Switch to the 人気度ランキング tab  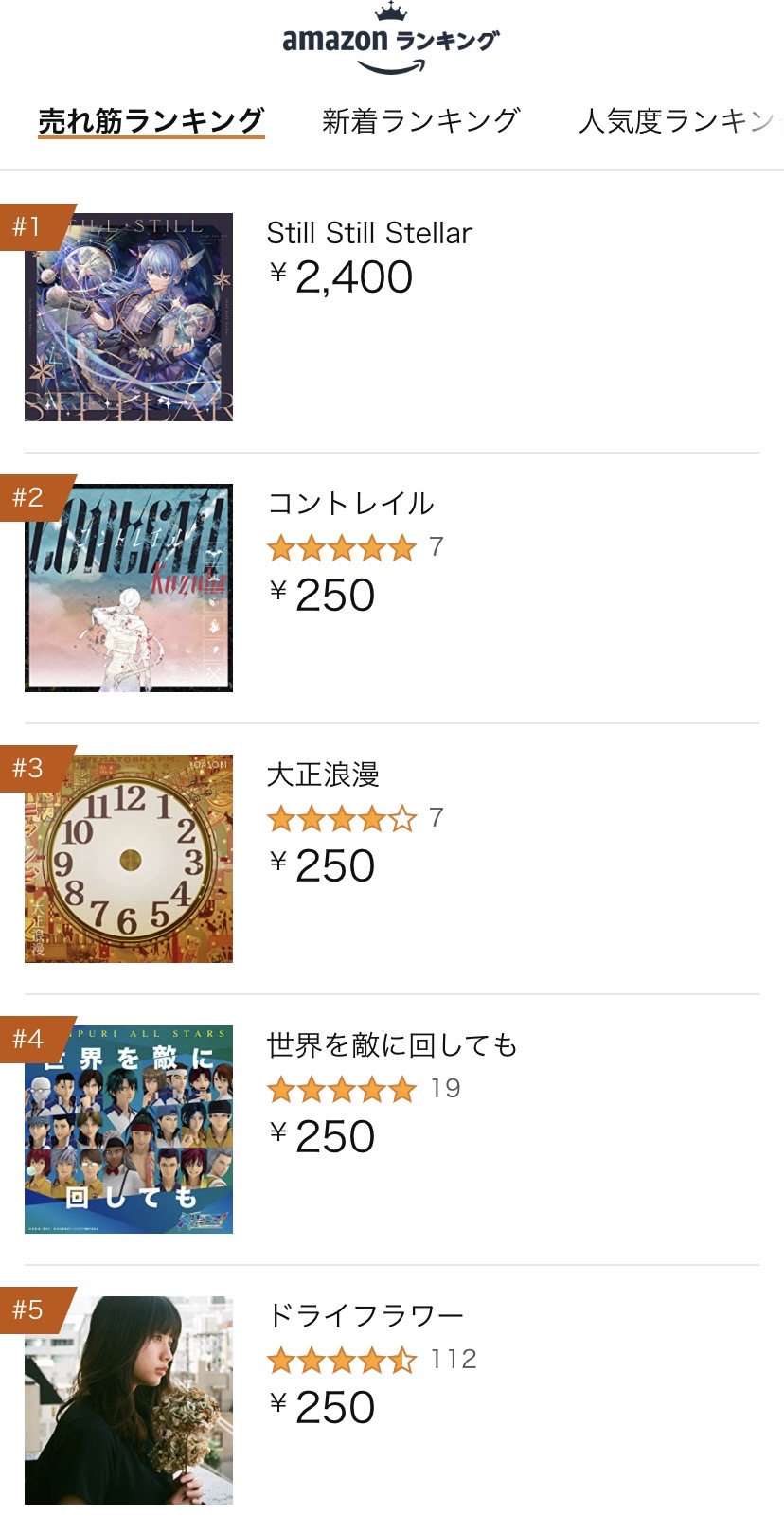tap(678, 121)
